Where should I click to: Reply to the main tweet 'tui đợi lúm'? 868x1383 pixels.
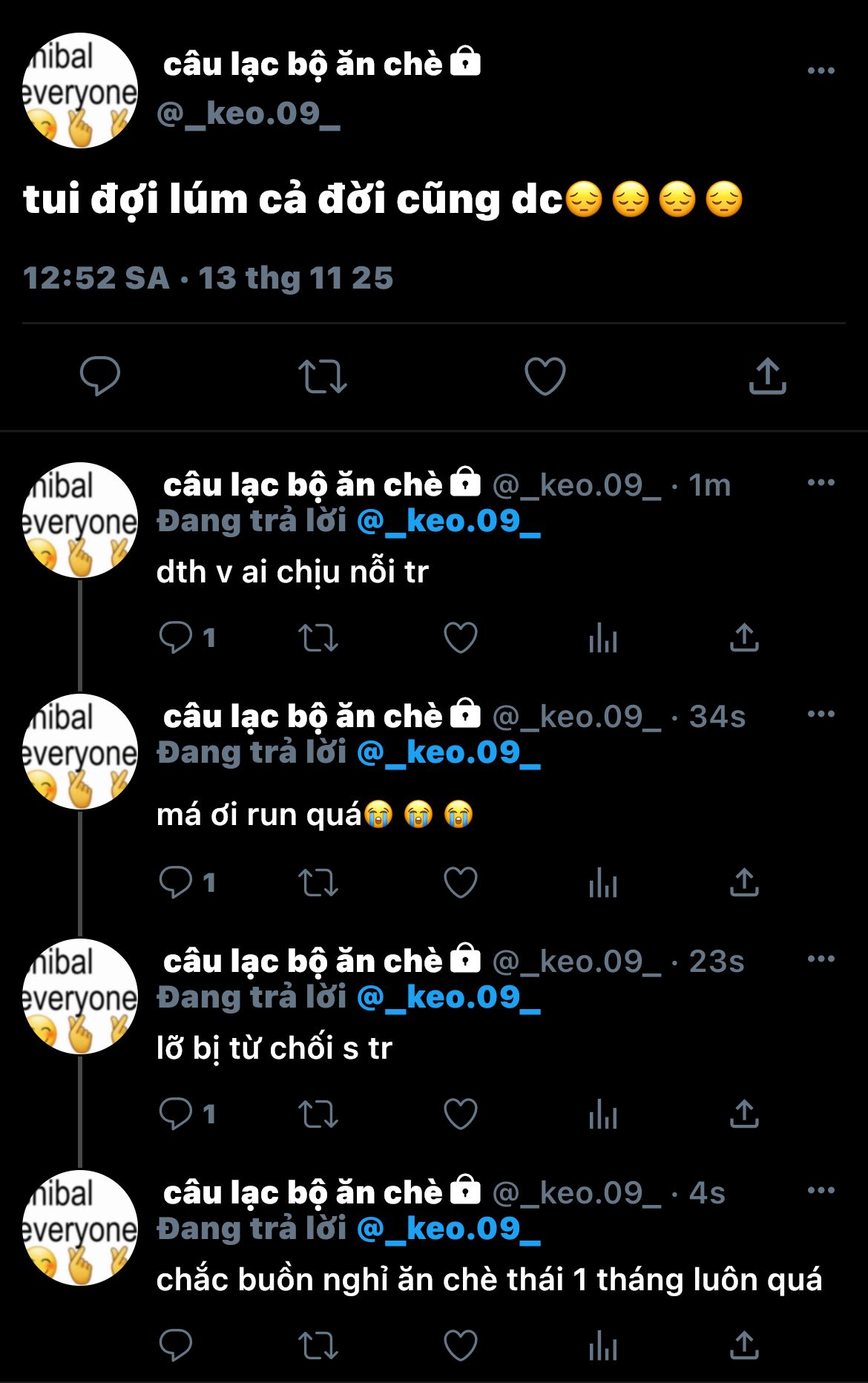[x=100, y=375]
